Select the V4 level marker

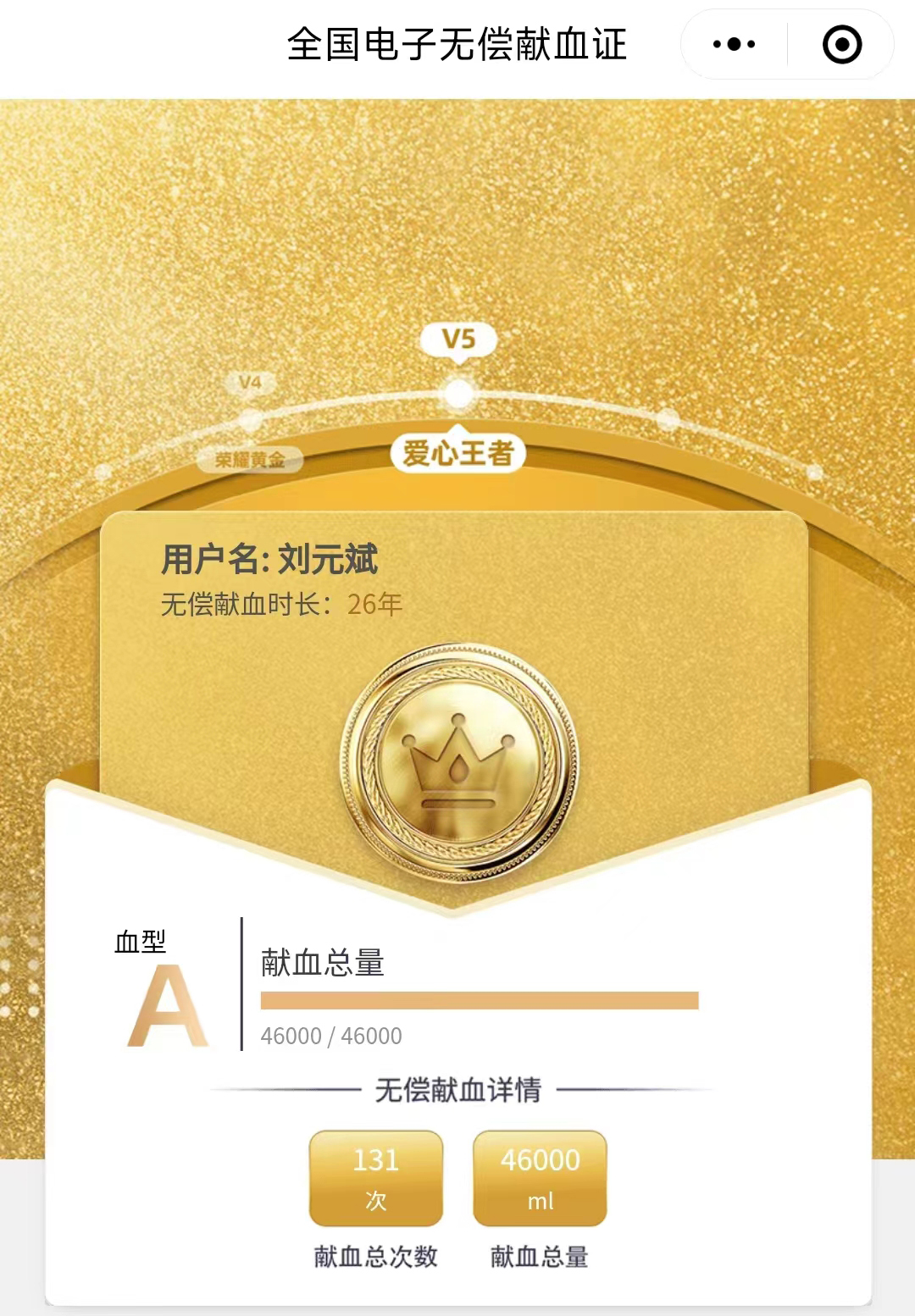pyautogui.click(x=250, y=383)
